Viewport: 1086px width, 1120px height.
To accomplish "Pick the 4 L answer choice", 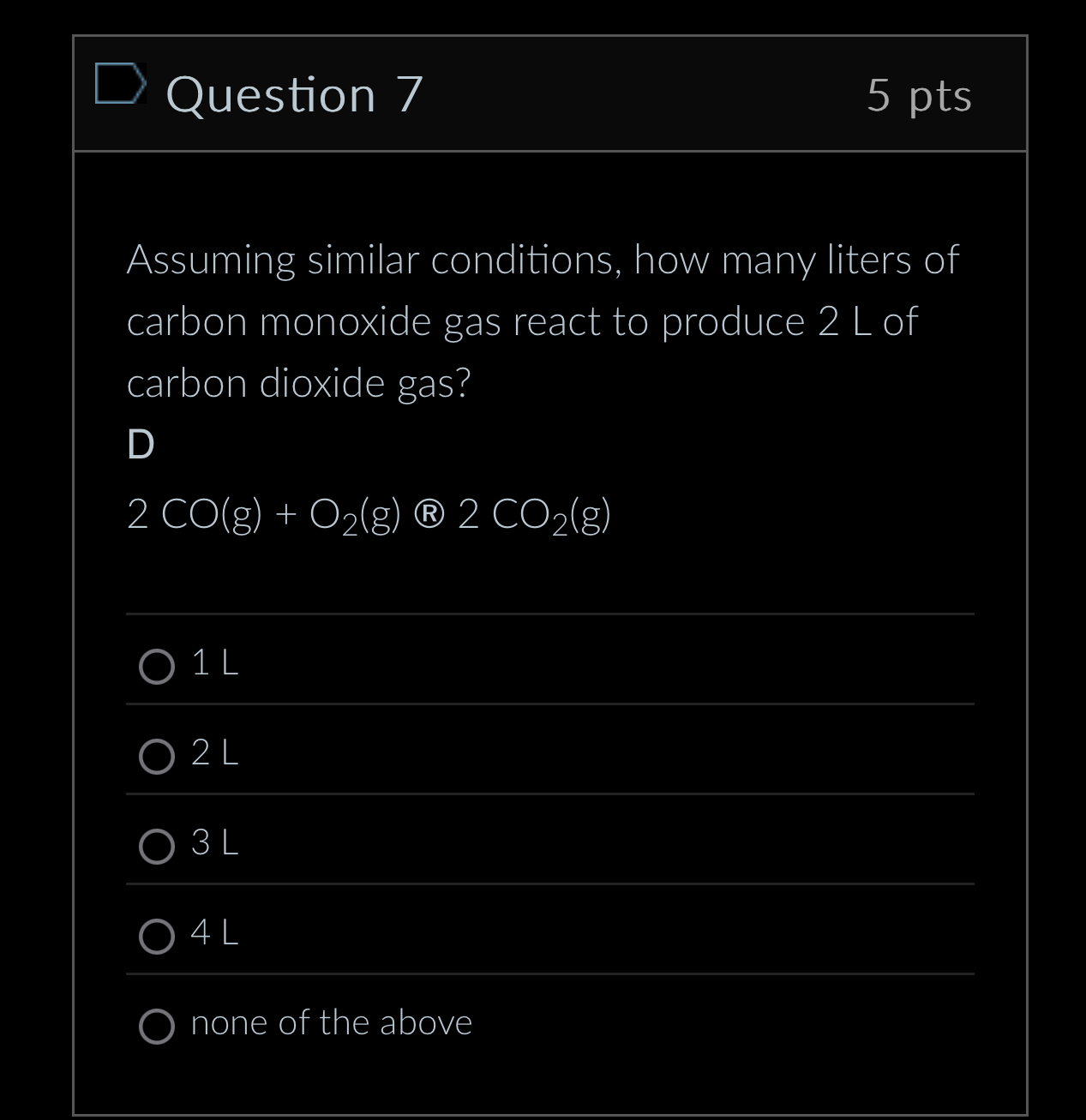I will coord(157,936).
